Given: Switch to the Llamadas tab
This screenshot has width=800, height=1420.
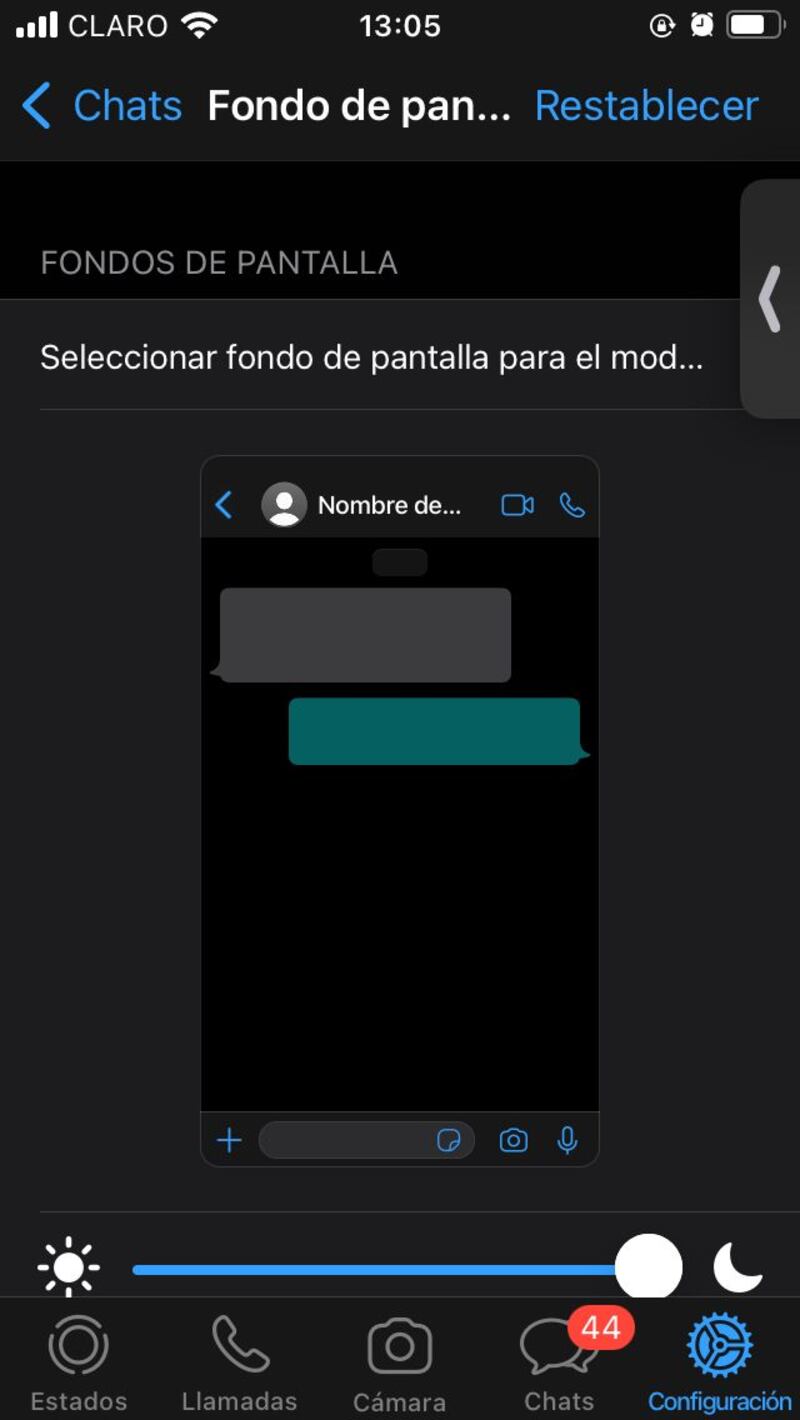Looking at the screenshot, I should pos(239,1362).
